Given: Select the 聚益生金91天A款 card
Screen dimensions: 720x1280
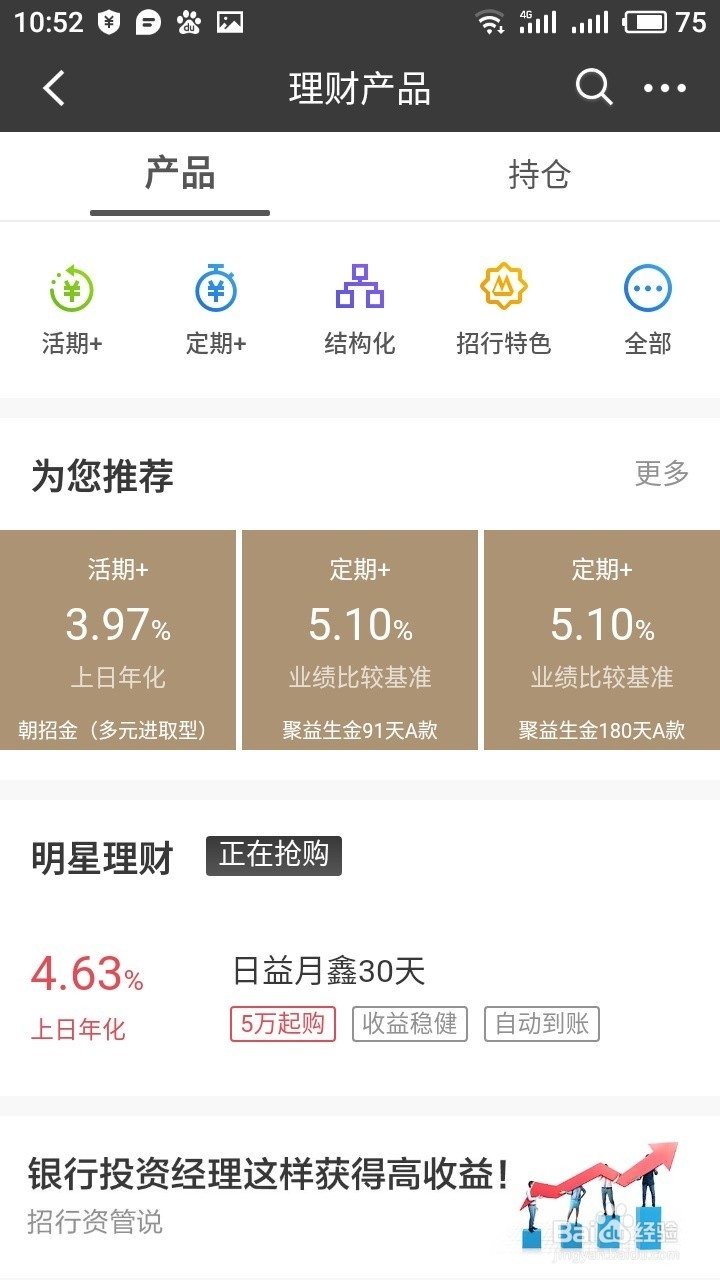Looking at the screenshot, I should [x=359, y=640].
